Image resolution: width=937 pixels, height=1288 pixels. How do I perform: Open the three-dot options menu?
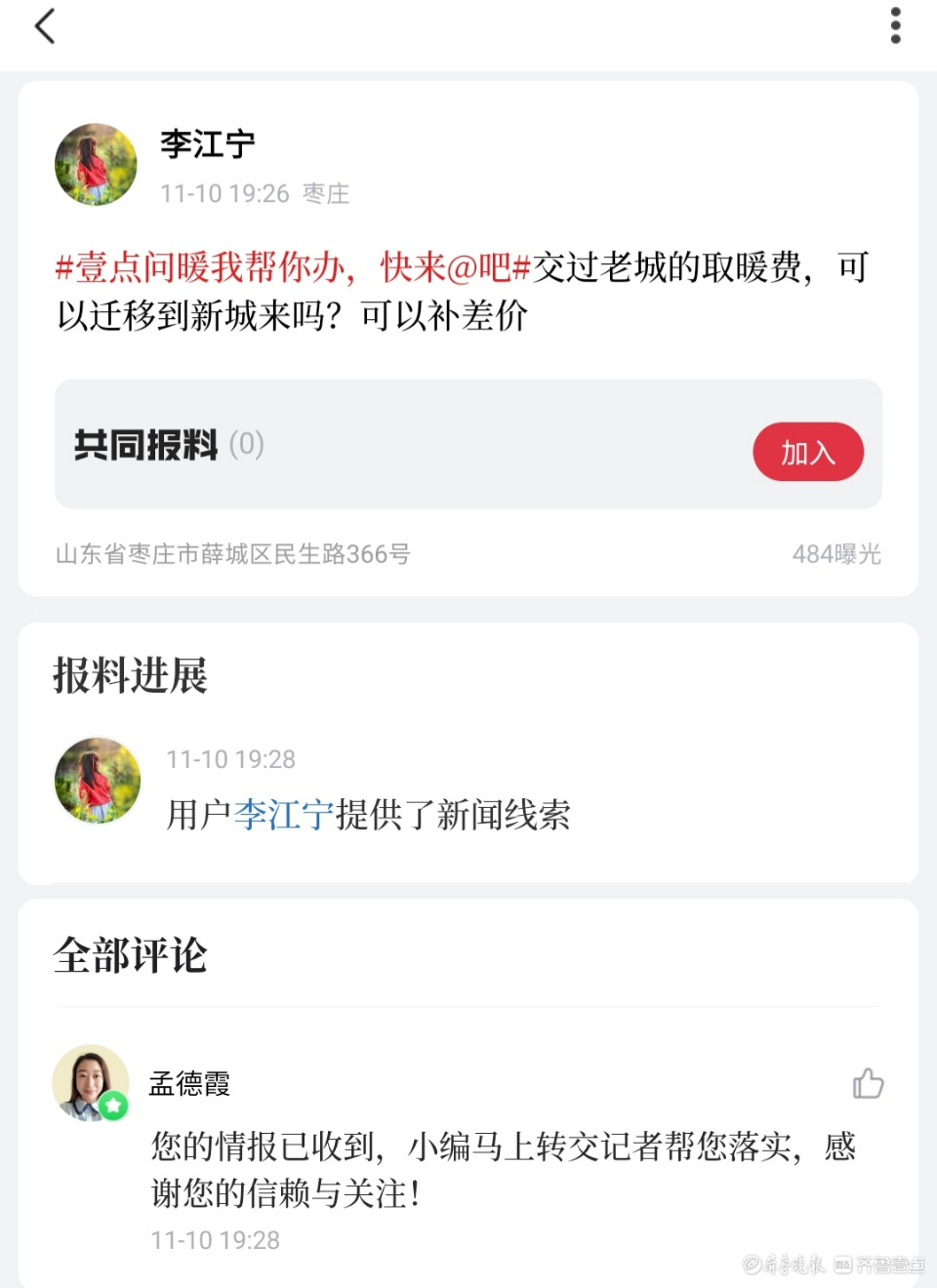894,26
